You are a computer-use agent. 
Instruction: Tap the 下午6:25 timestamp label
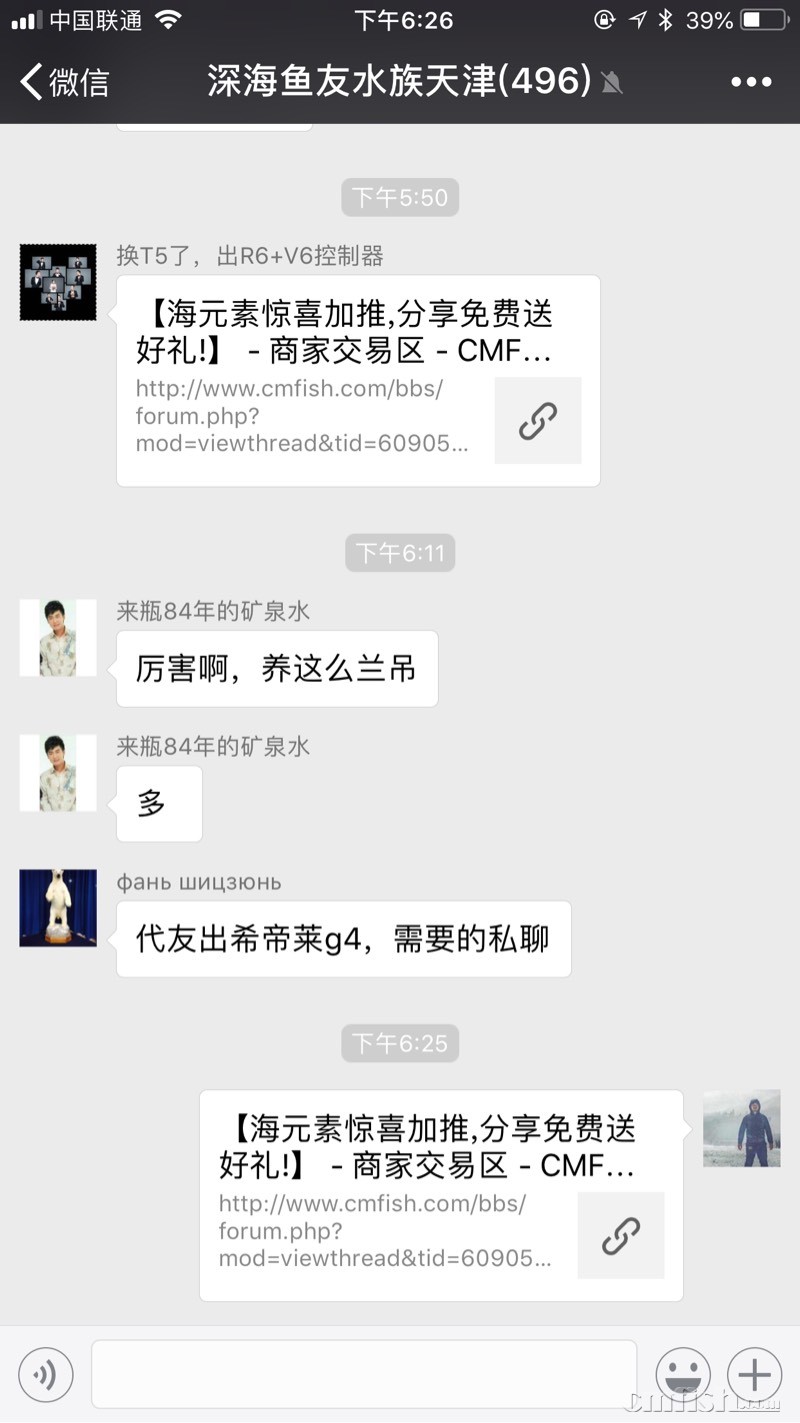400,1044
